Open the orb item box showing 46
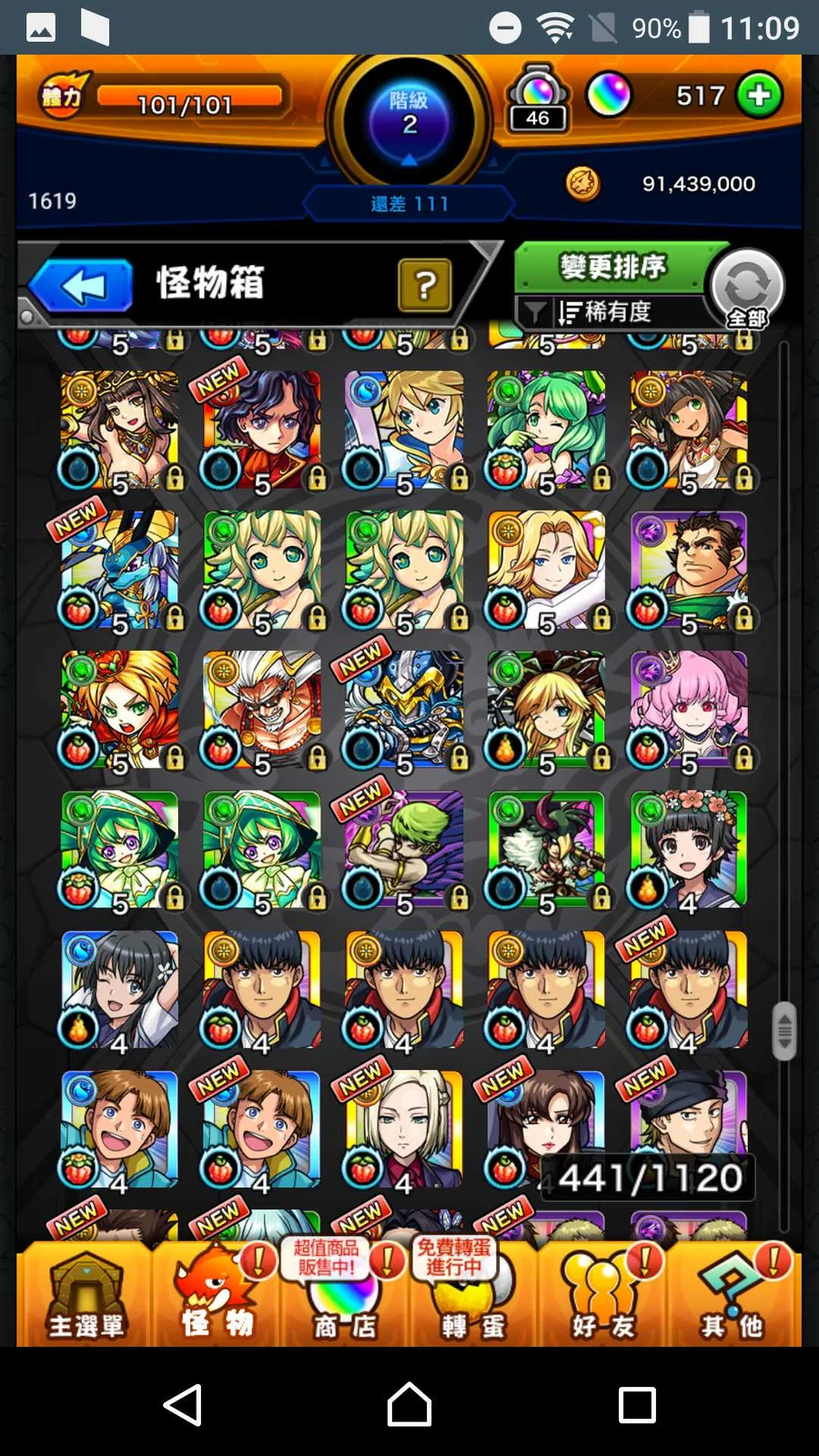Viewport: 819px width, 1456px height. click(x=538, y=99)
